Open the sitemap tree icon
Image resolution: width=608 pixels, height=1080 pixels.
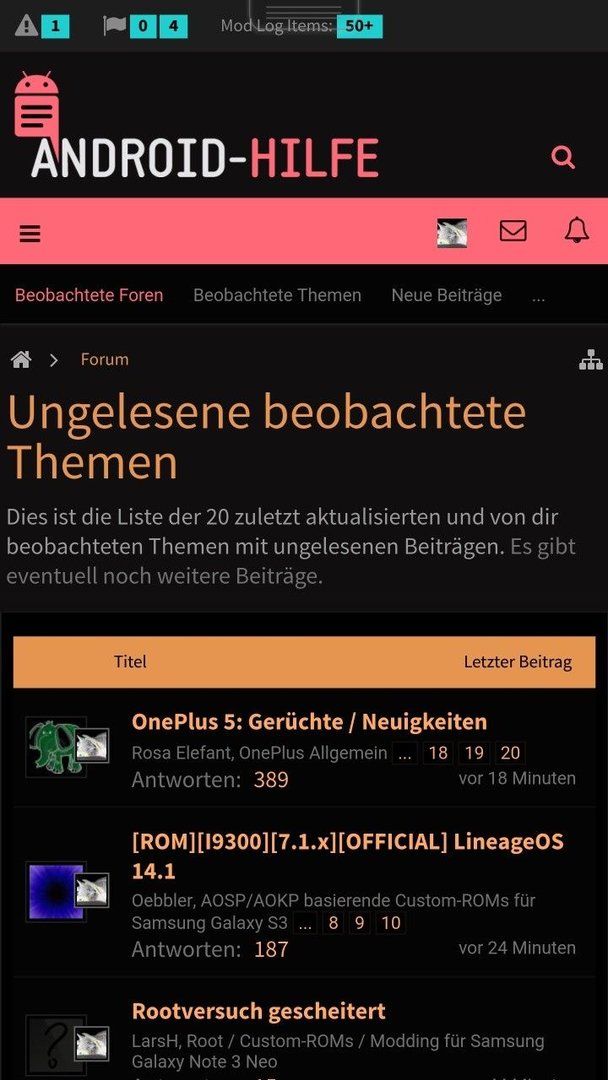click(x=590, y=360)
